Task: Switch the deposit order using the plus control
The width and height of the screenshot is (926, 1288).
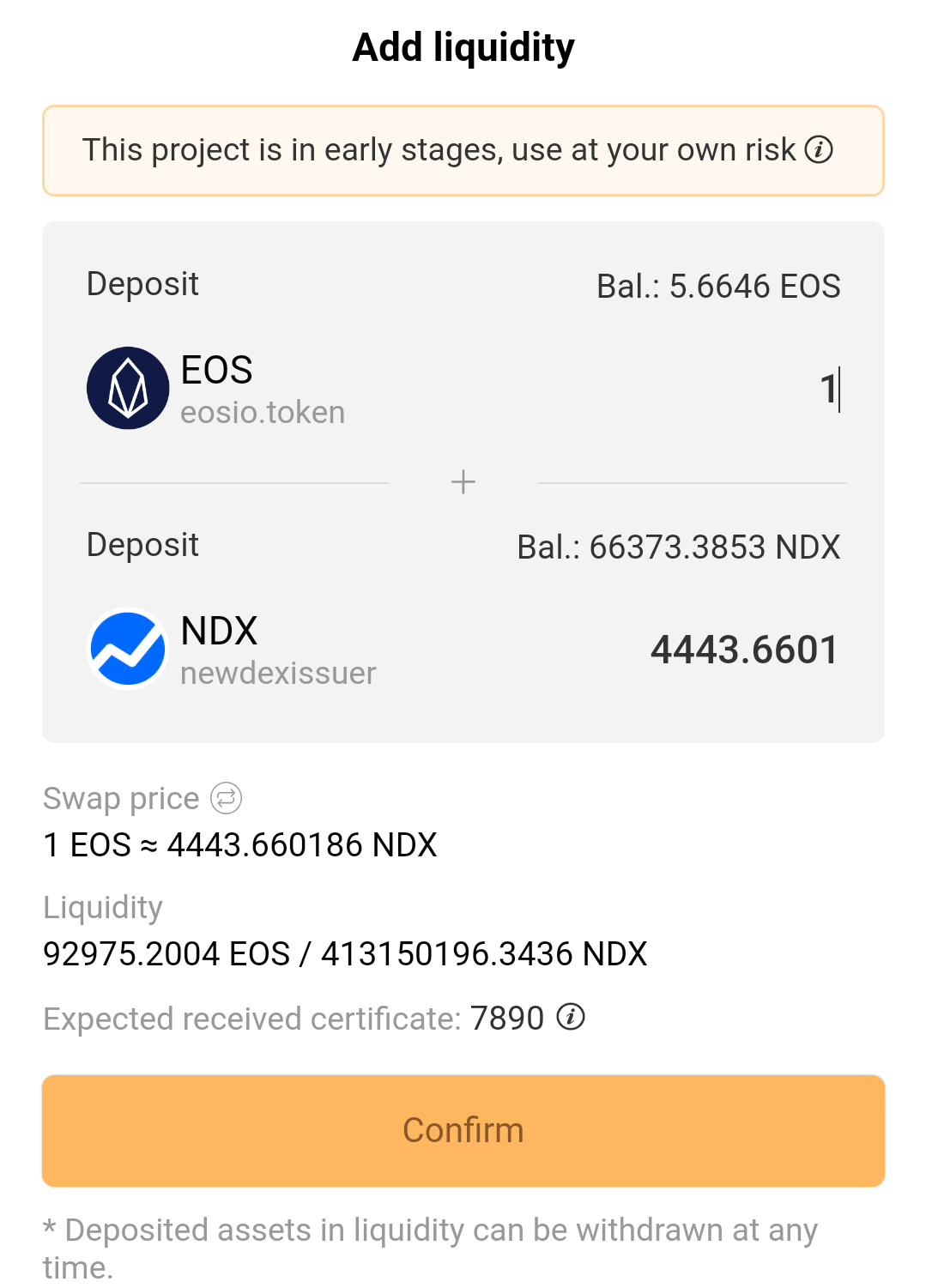Action: pyautogui.click(x=463, y=481)
